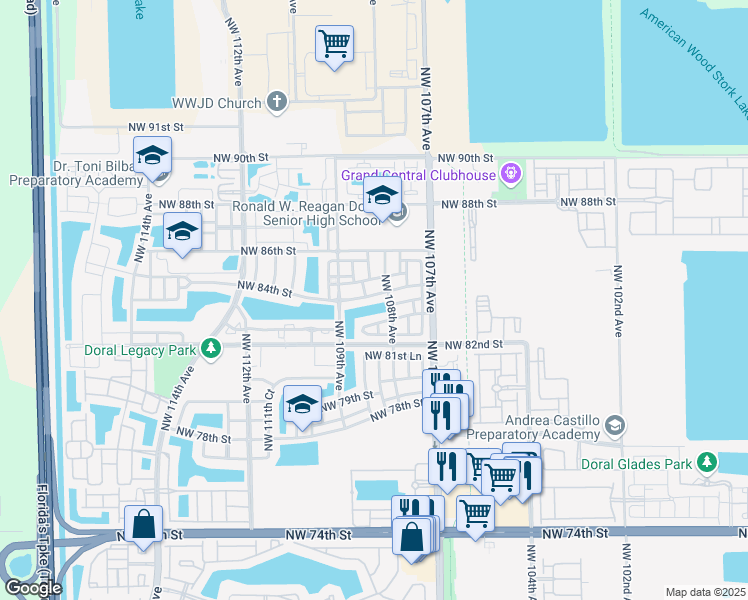Select the shopping bag marker near Florida's Turnpike

pos(144,524)
